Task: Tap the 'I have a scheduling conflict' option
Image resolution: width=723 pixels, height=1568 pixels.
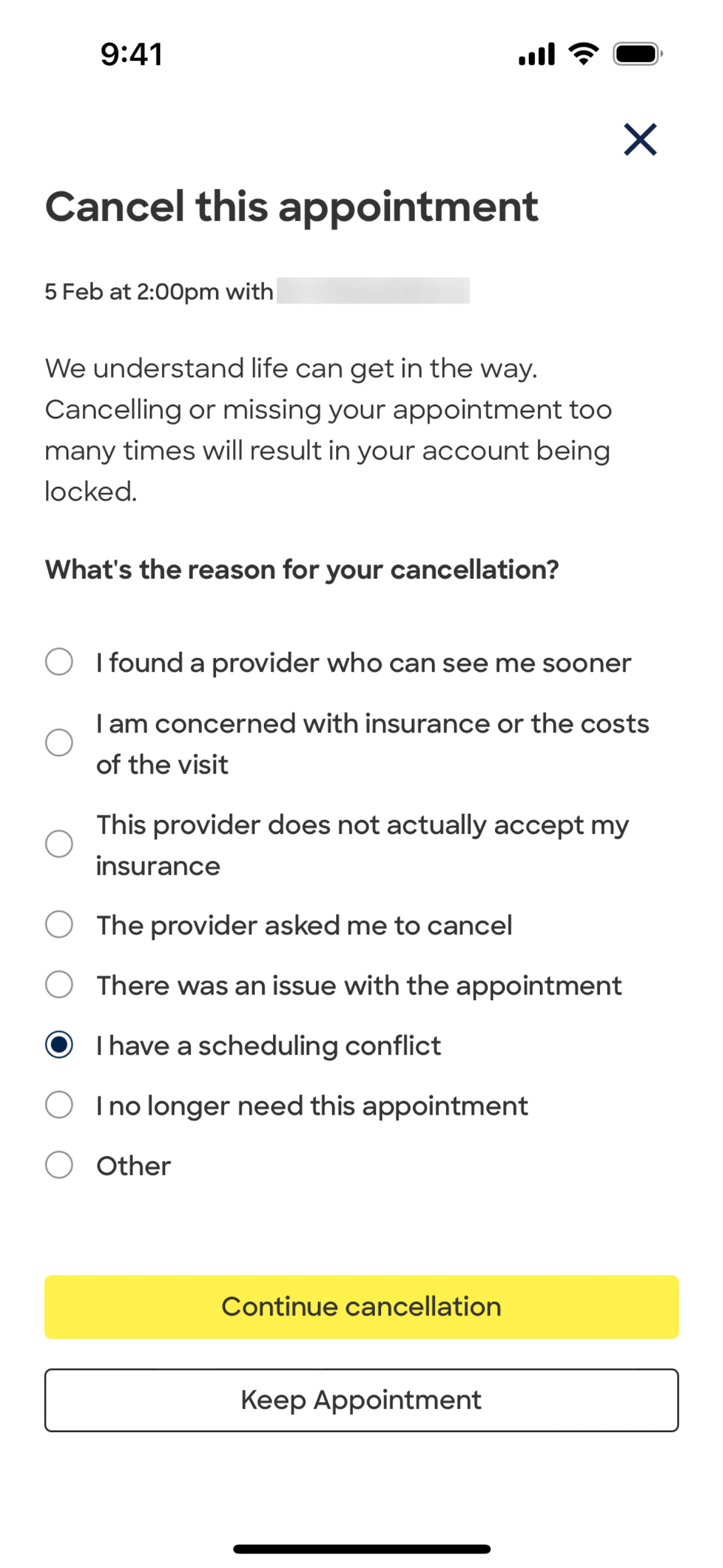Action: click(x=59, y=1045)
